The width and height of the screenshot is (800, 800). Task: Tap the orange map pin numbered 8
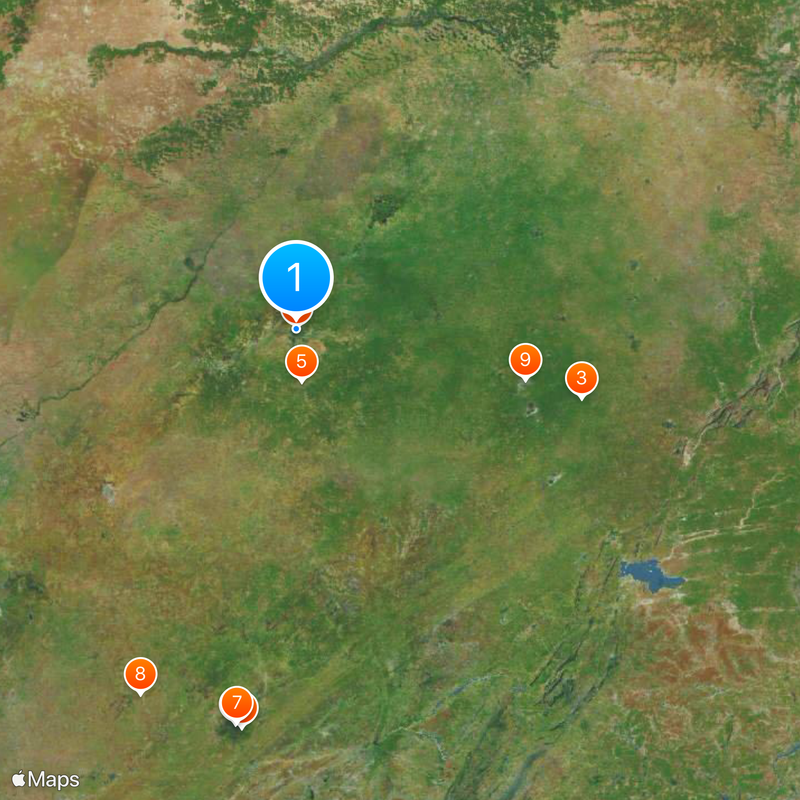click(140, 674)
